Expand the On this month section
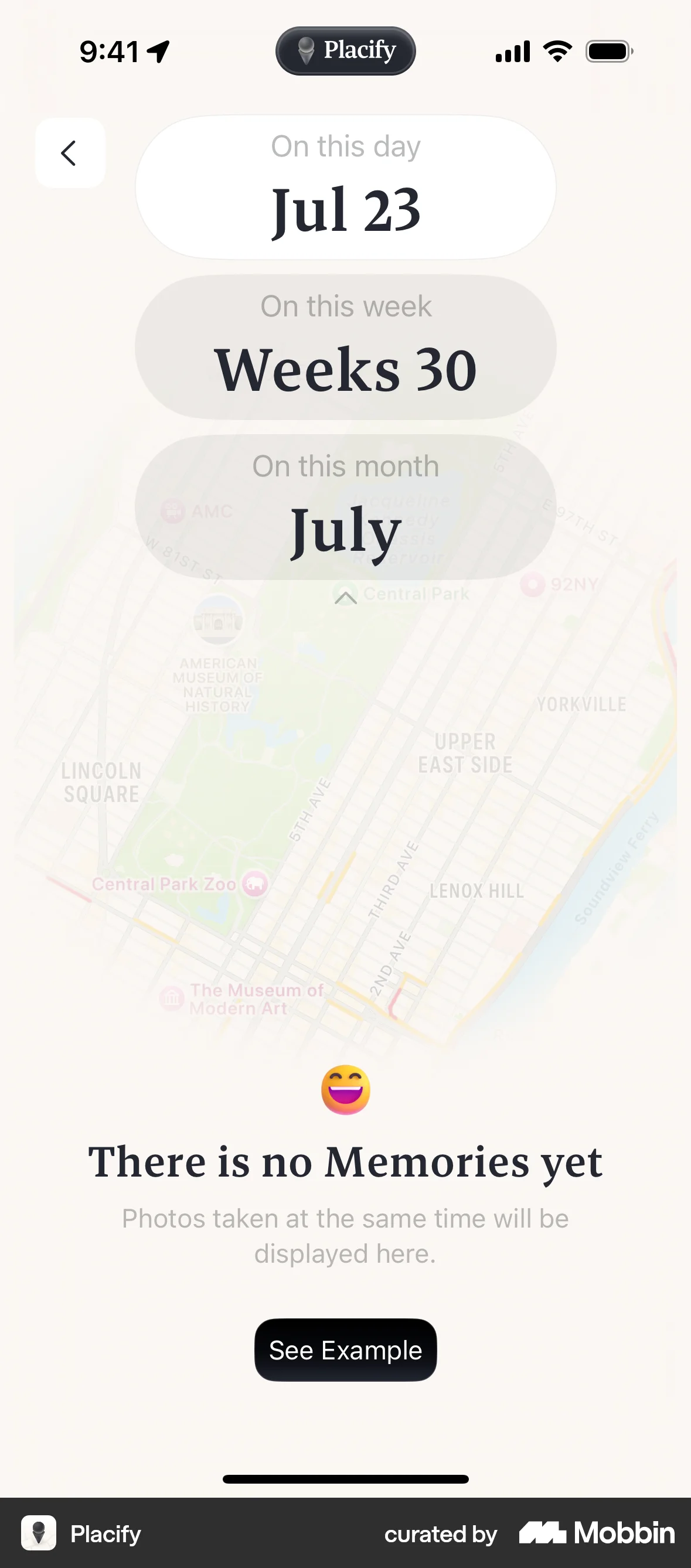 tap(345, 506)
